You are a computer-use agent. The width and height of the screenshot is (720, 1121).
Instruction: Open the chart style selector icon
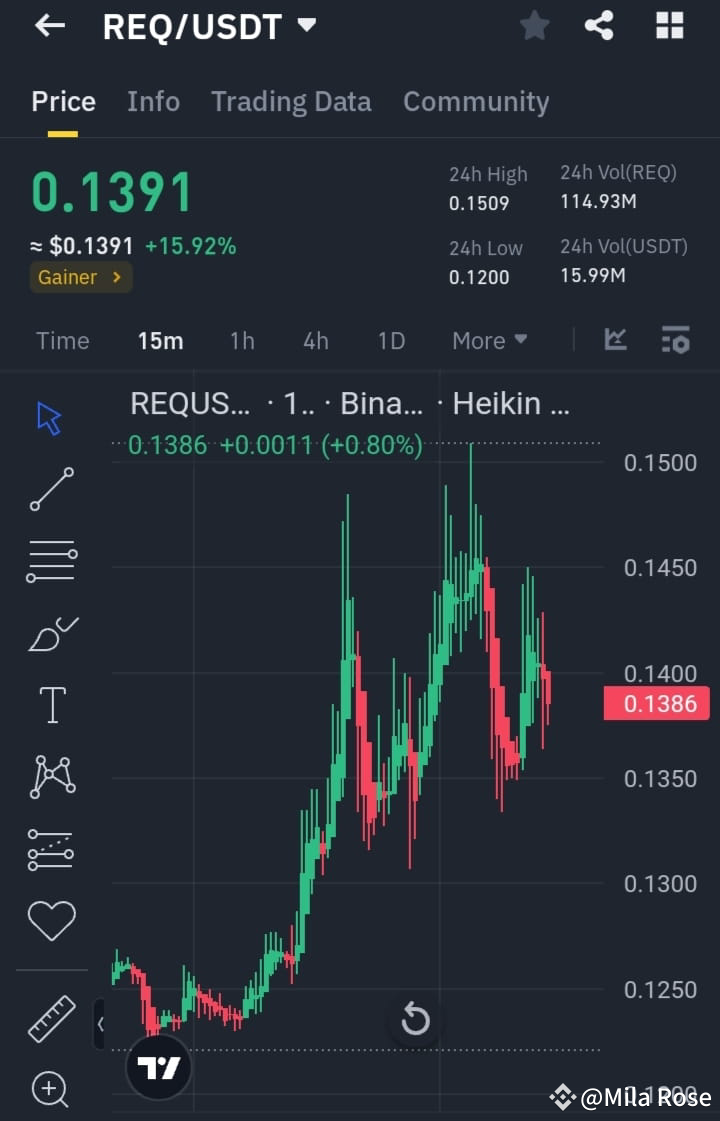click(x=615, y=340)
